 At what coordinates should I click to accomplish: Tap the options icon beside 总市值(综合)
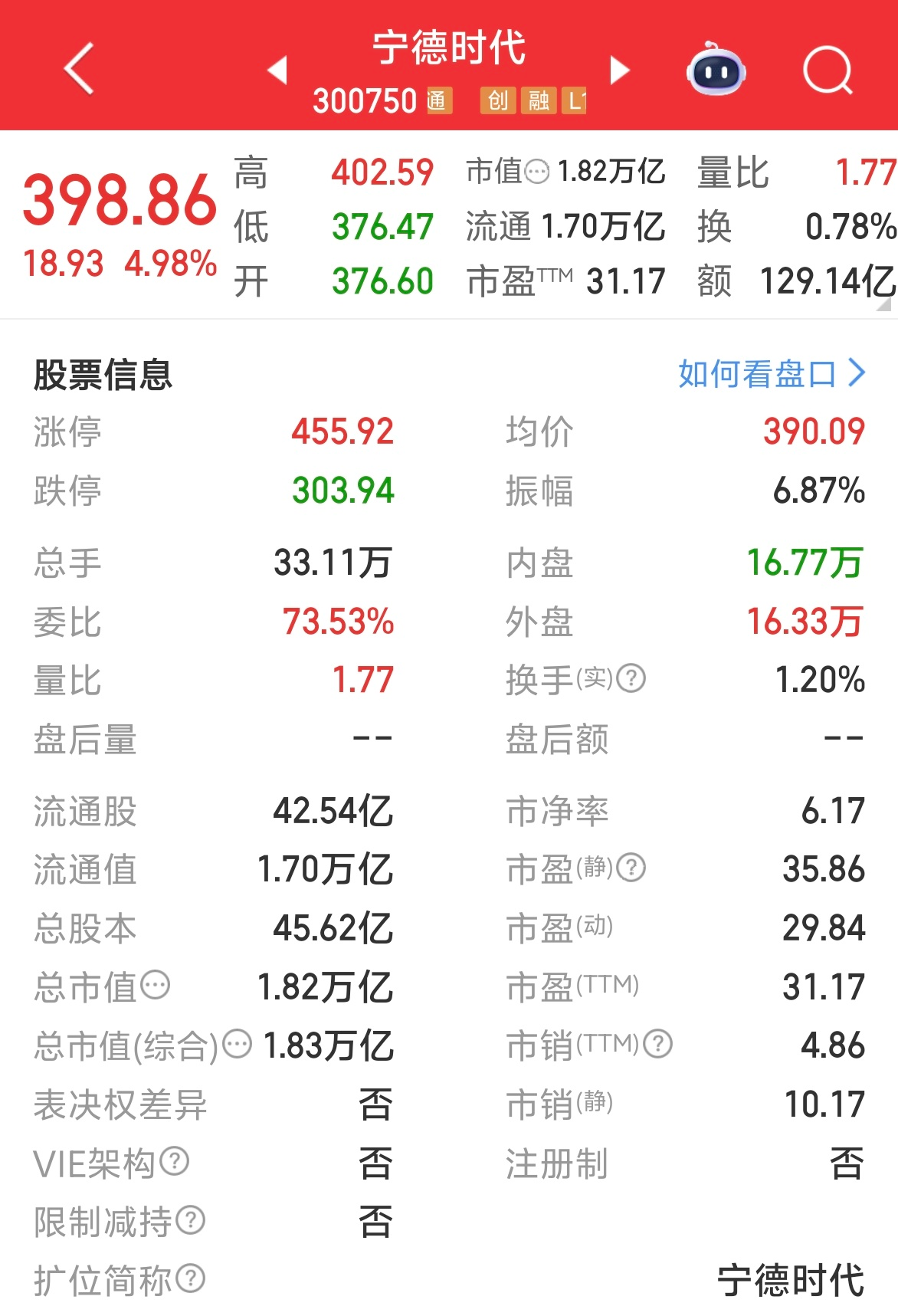click(x=238, y=1043)
